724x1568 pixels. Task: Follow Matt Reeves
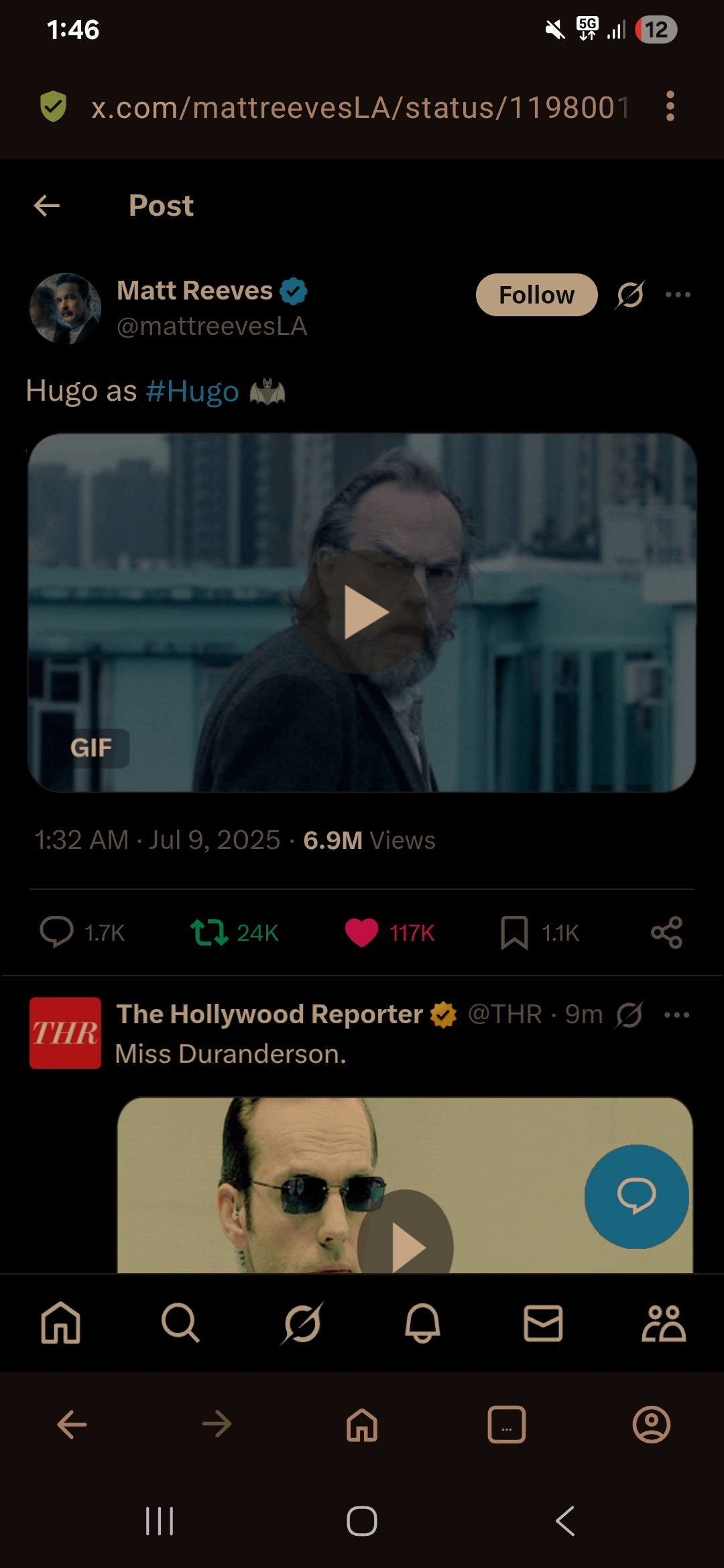[536, 295]
